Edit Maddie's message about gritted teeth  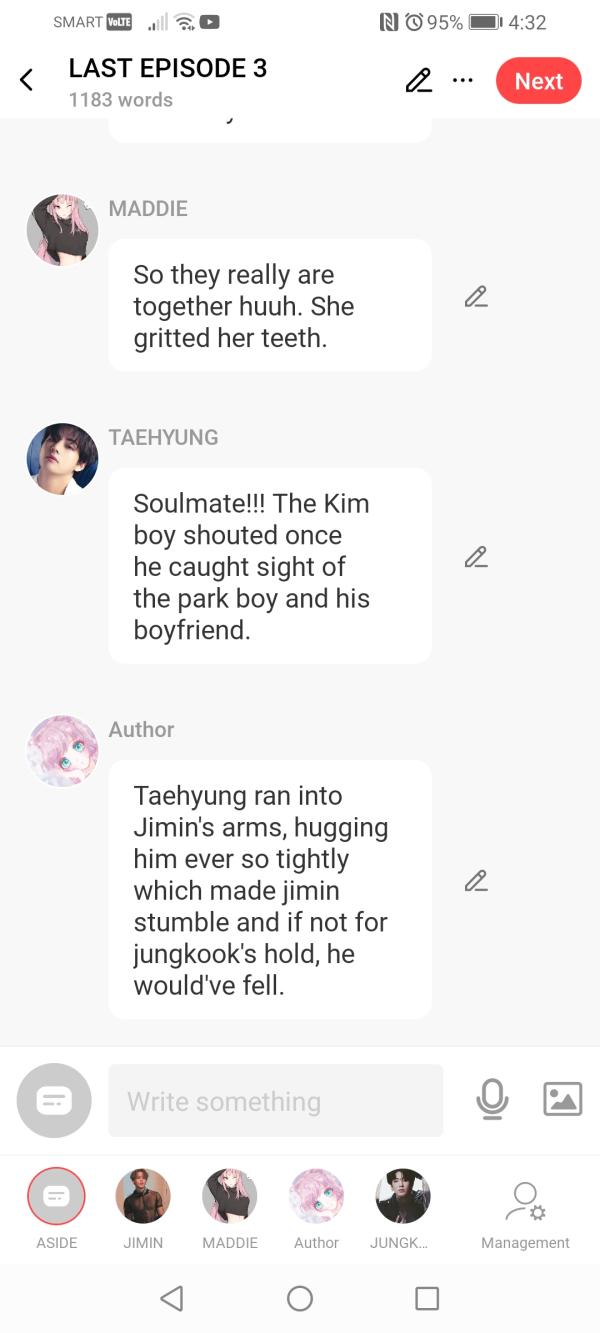pos(476,297)
